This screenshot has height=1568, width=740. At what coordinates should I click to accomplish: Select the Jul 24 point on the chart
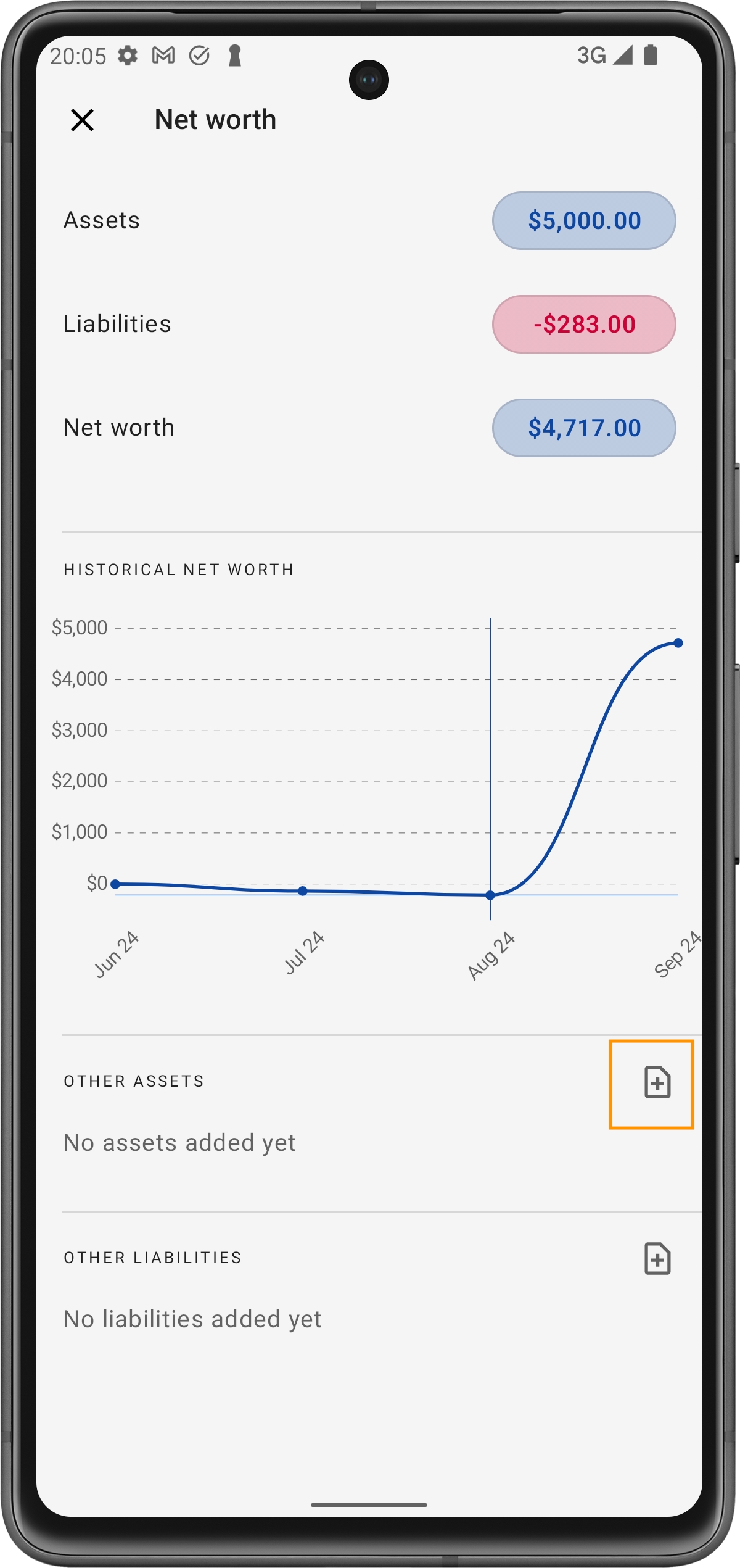coord(303,890)
